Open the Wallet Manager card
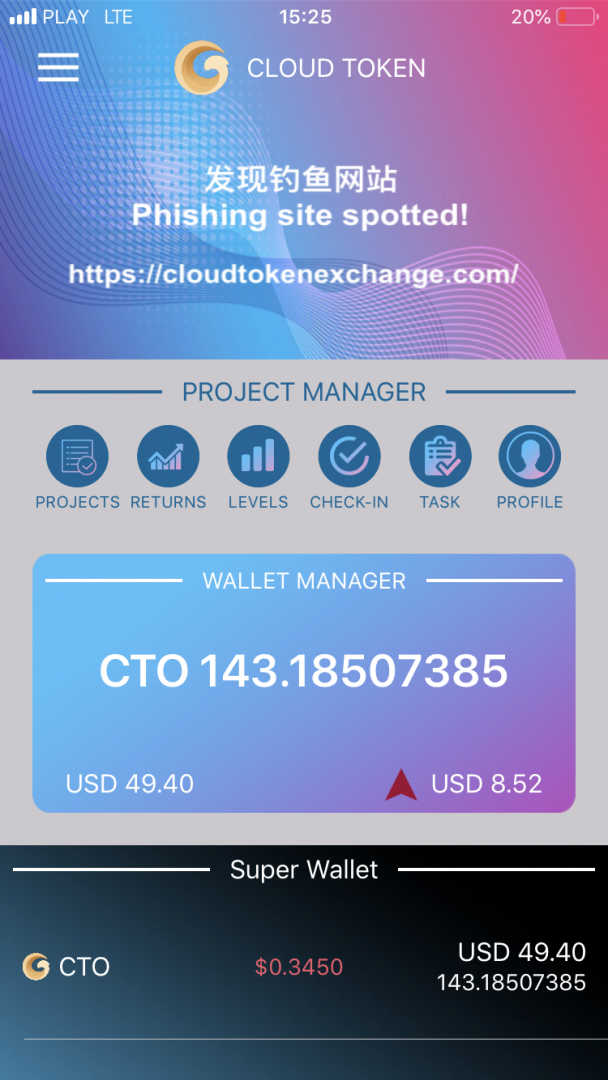This screenshot has width=608, height=1080. click(x=304, y=683)
